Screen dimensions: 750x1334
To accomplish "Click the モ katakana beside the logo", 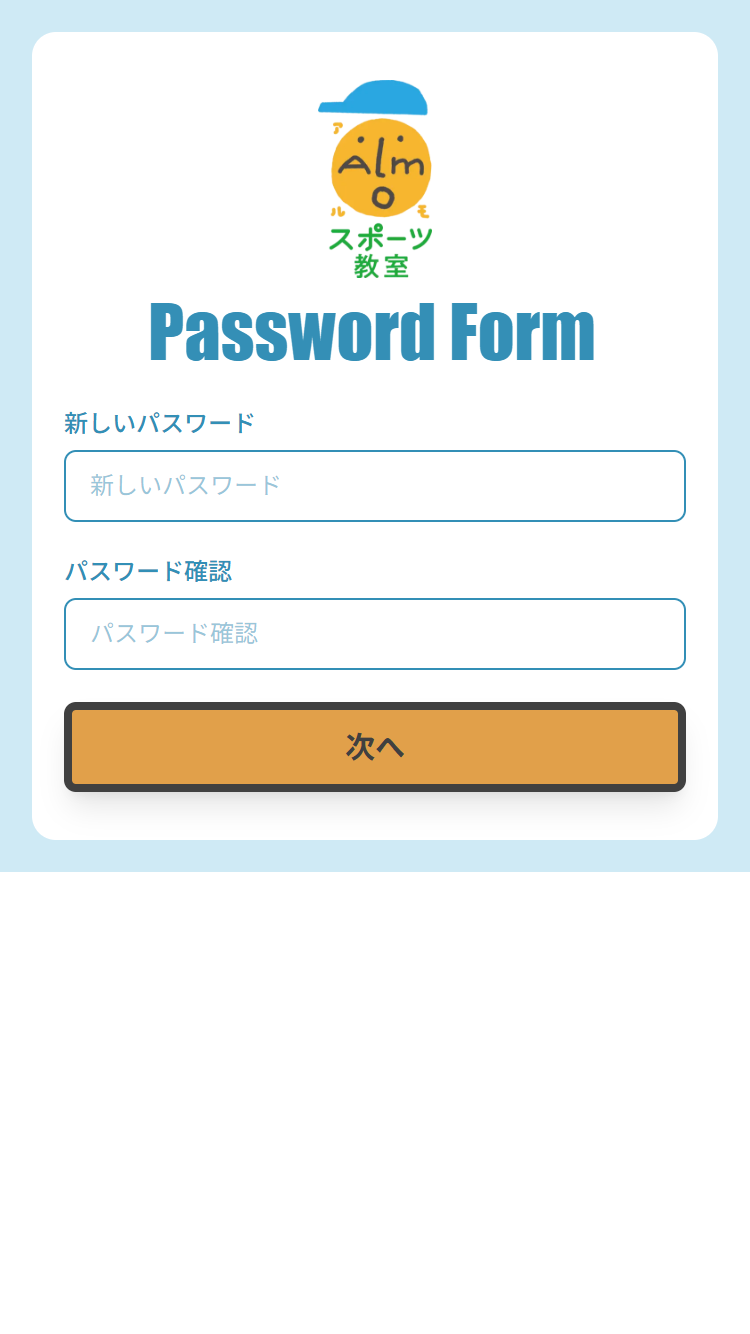I will click(423, 211).
